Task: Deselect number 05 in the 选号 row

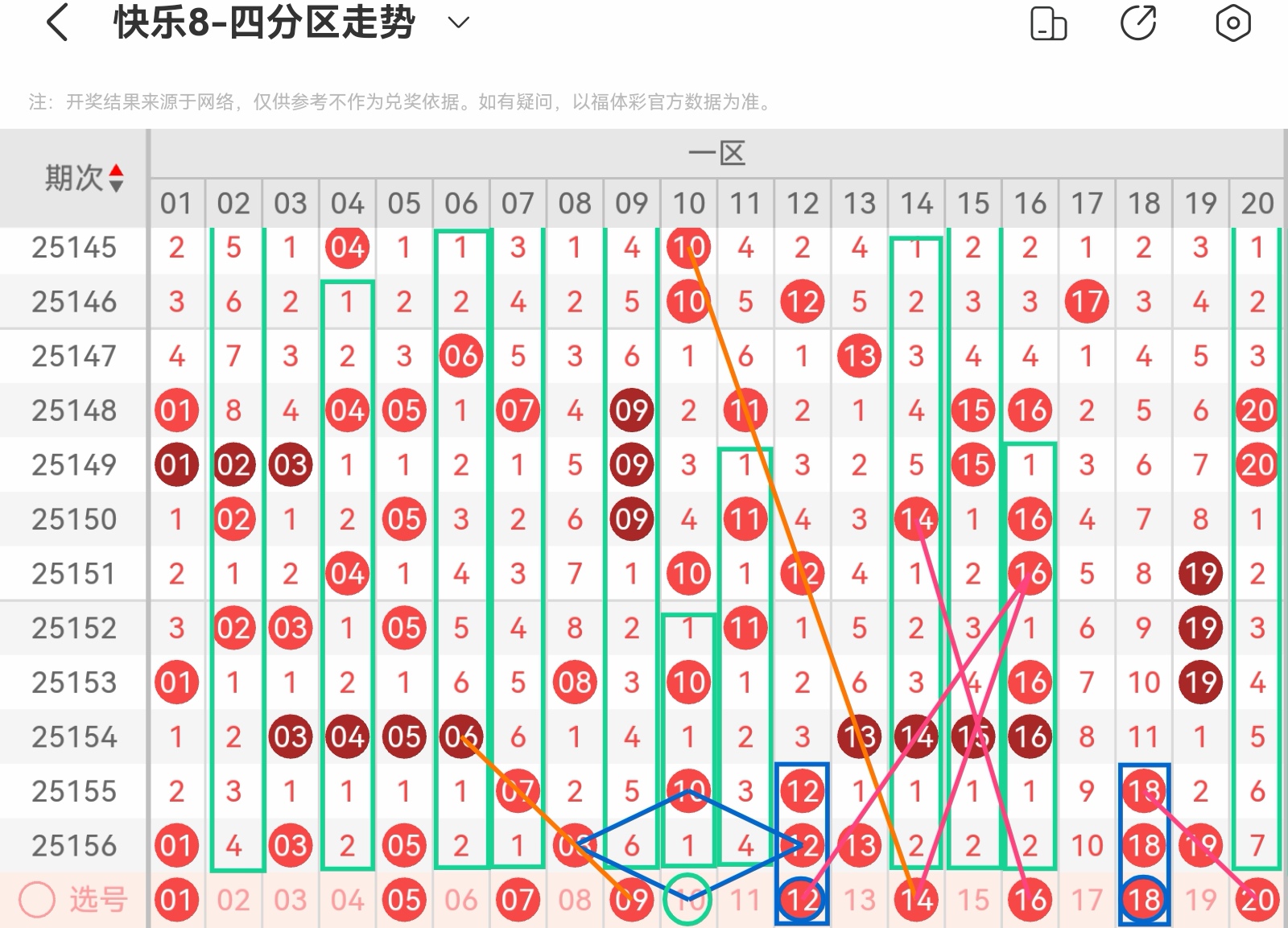Action: coord(404,900)
